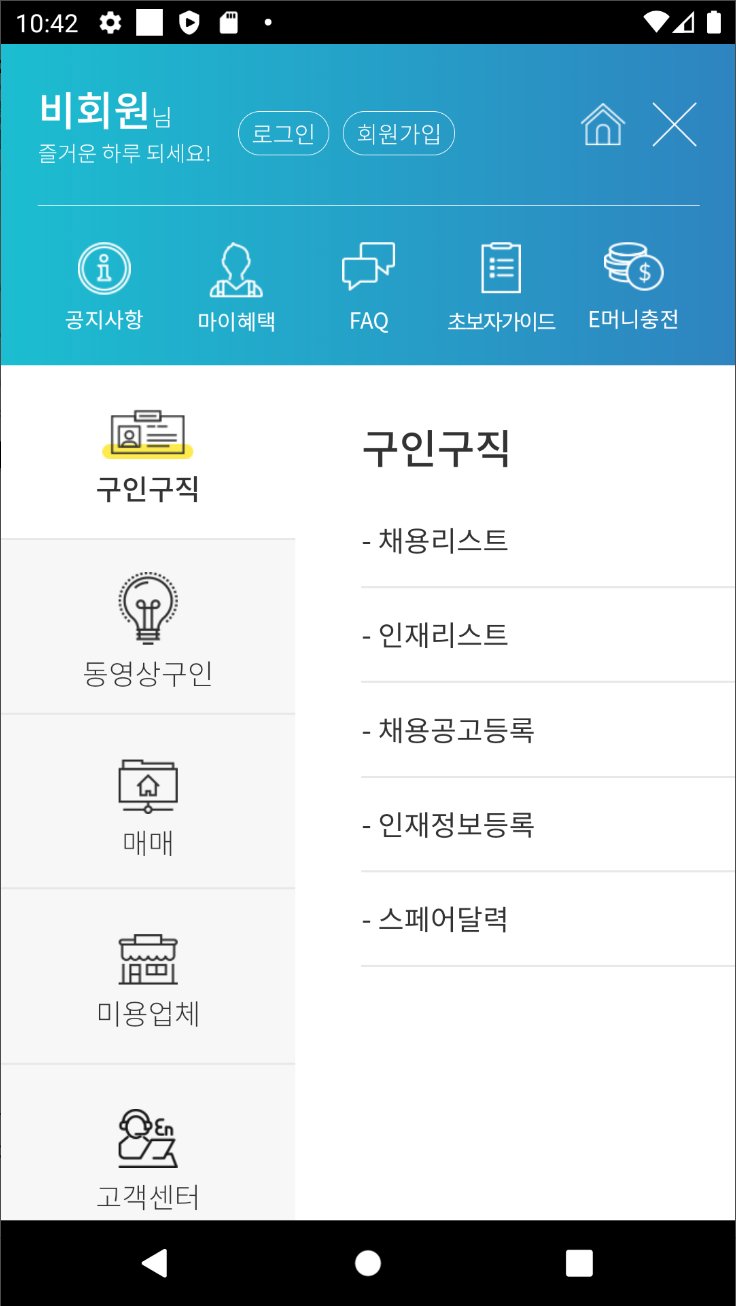Screen dimensions: 736x1306
Task: Open the 공지사항 announcements icon
Action: (x=104, y=267)
